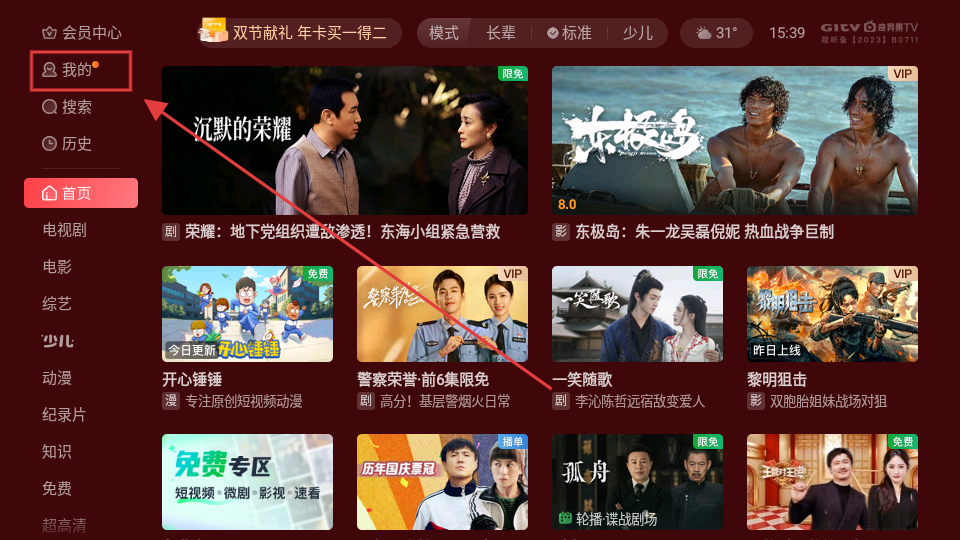The height and width of the screenshot is (540, 960).
Task: Open the 纪录片 documentary category
Action: tap(65, 415)
